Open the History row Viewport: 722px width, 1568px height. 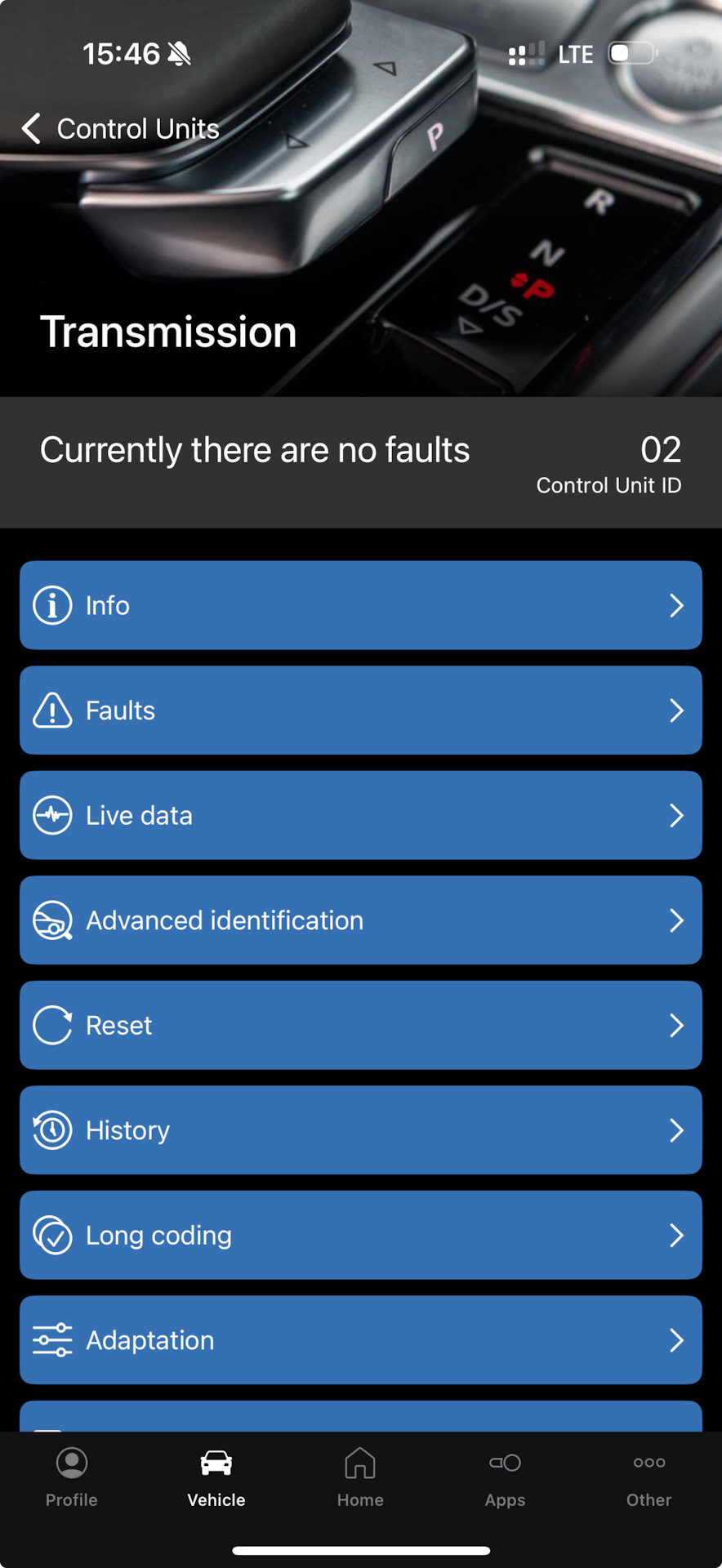click(x=360, y=1130)
